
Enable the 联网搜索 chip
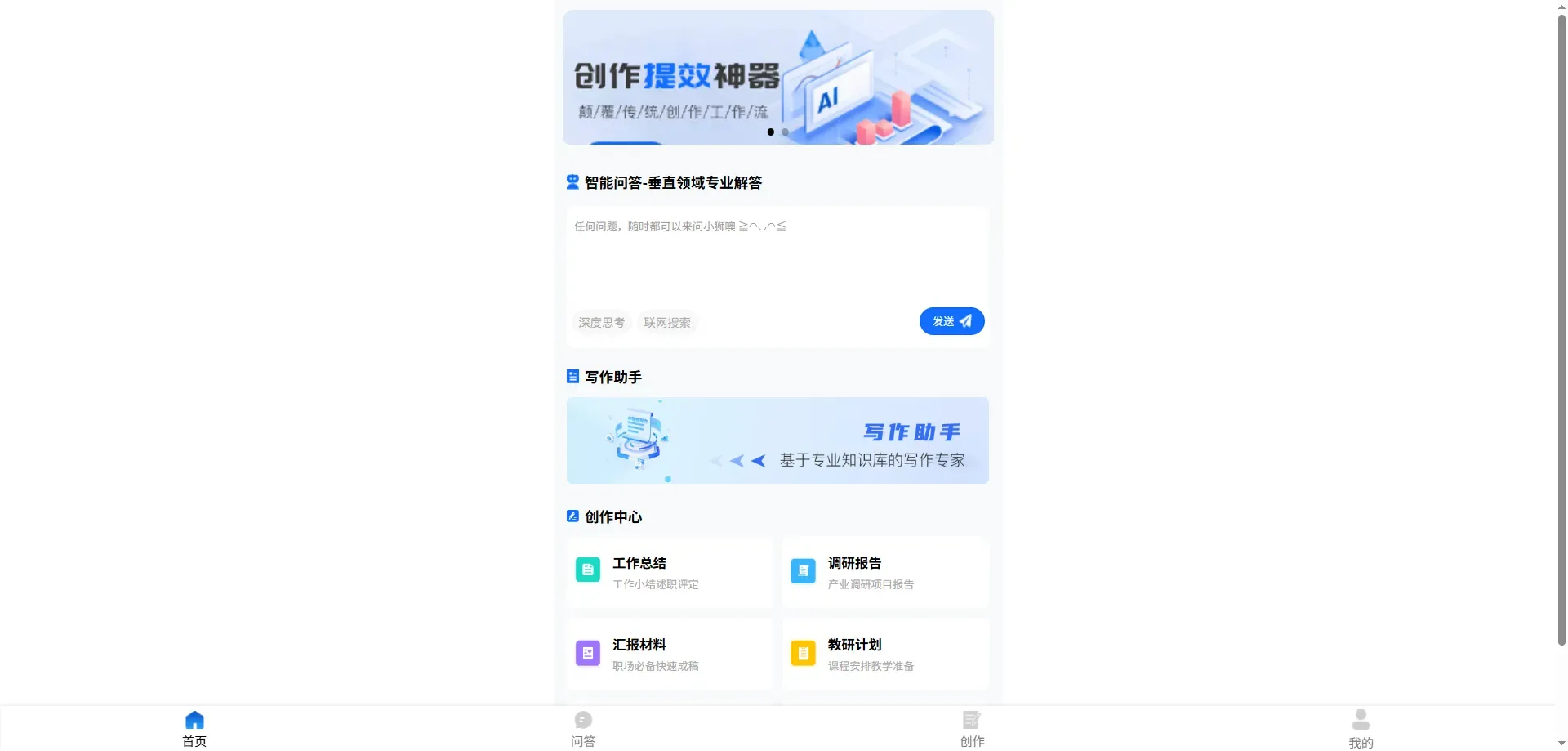point(667,323)
